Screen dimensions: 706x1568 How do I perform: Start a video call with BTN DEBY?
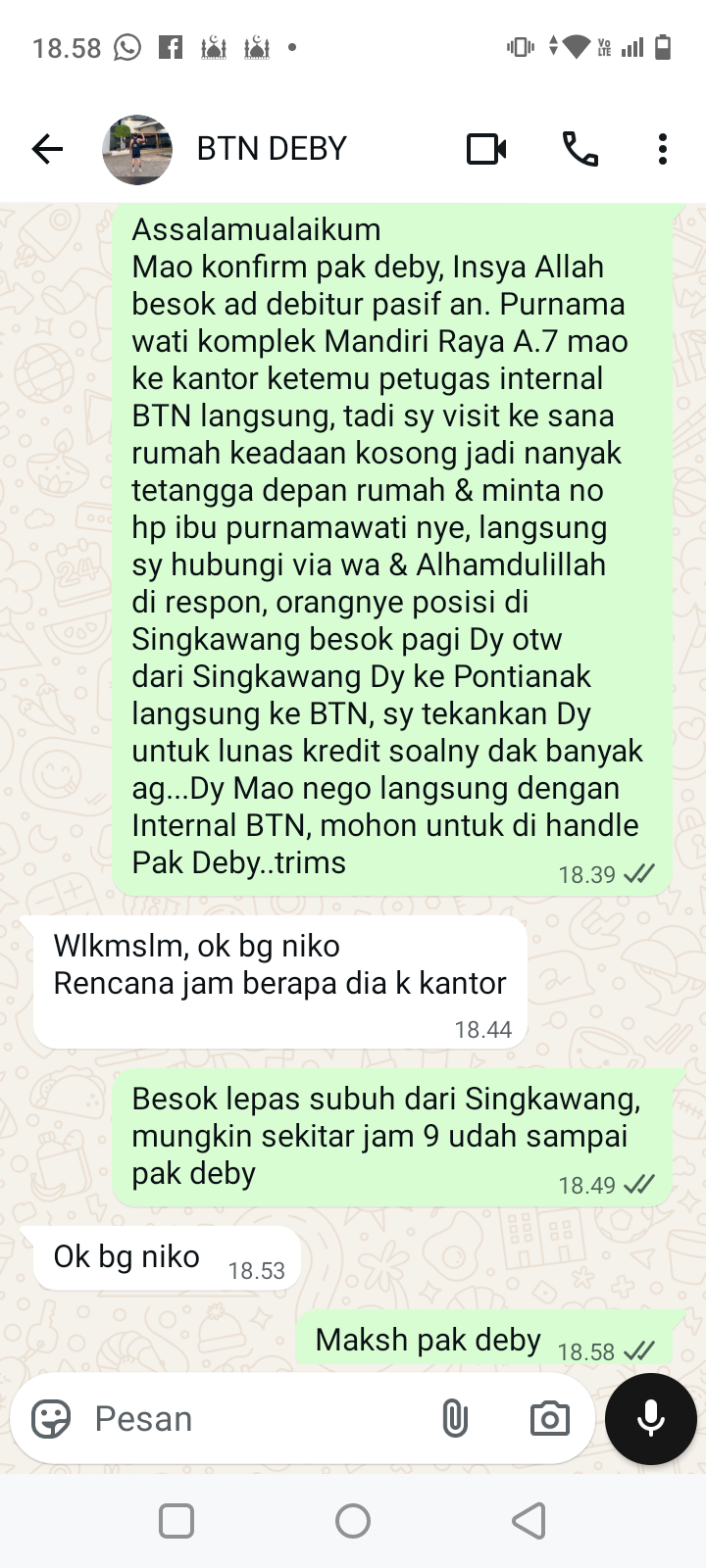486,149
